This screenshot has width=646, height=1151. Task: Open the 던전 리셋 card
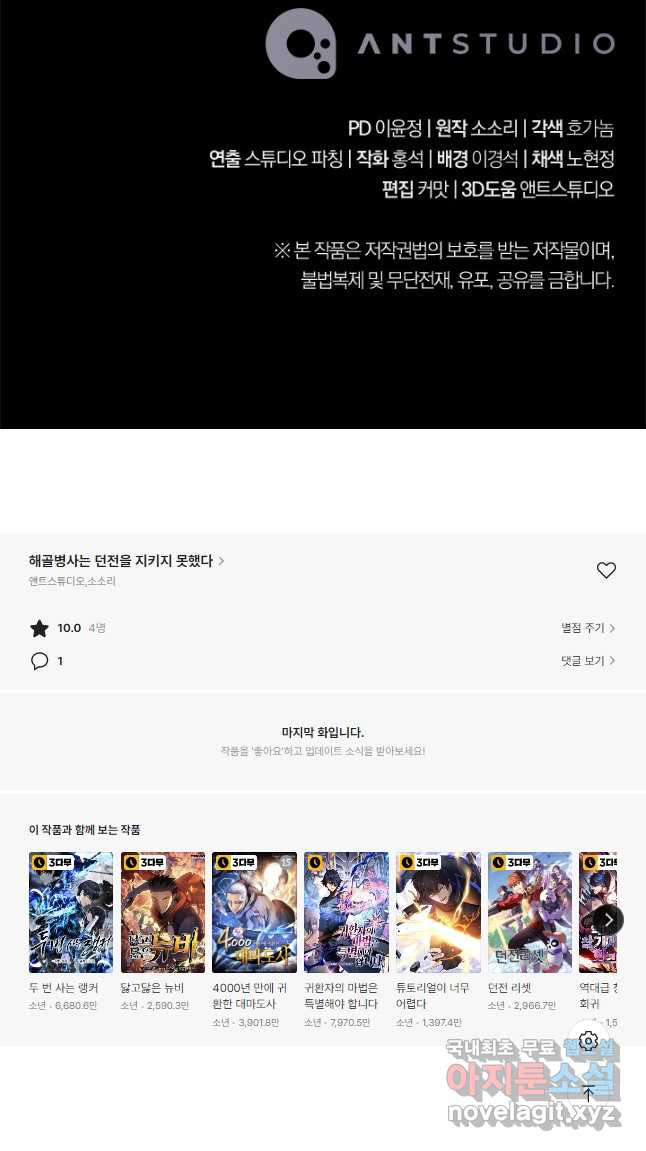tap(530, 912)
